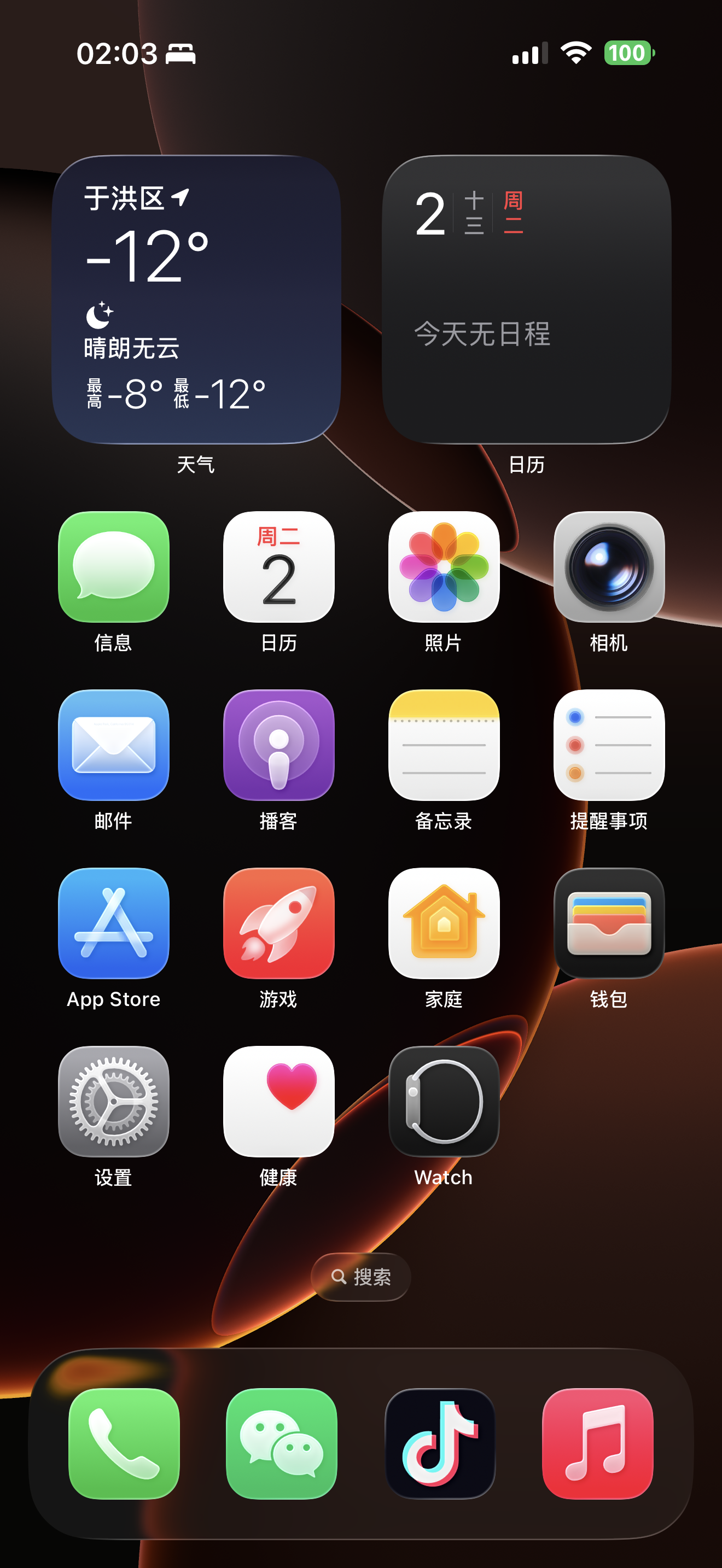
Task: Tap the 搜索 search pill
Action: click(x=361, y=1277)
